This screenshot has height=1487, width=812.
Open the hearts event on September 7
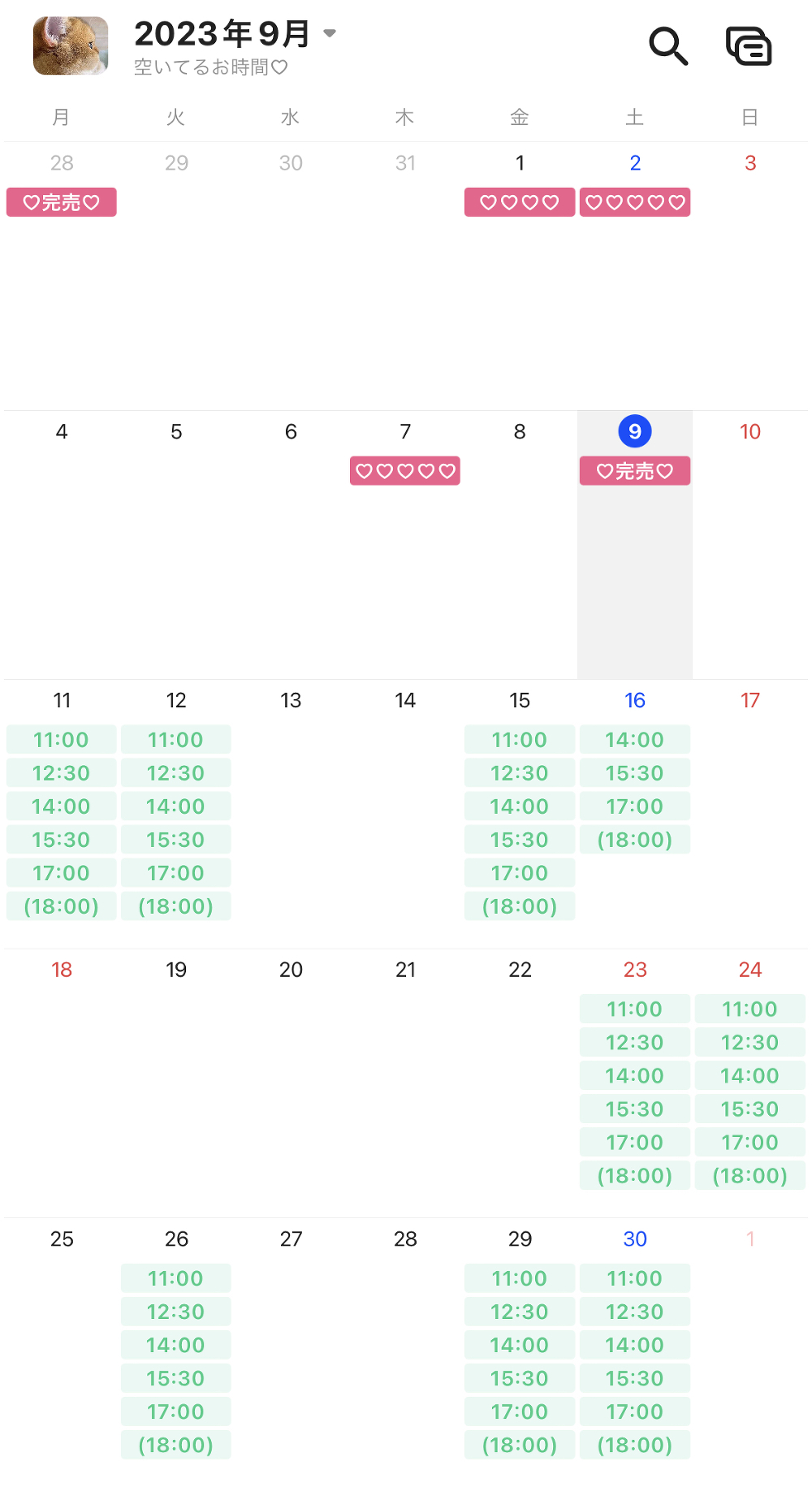405,471
